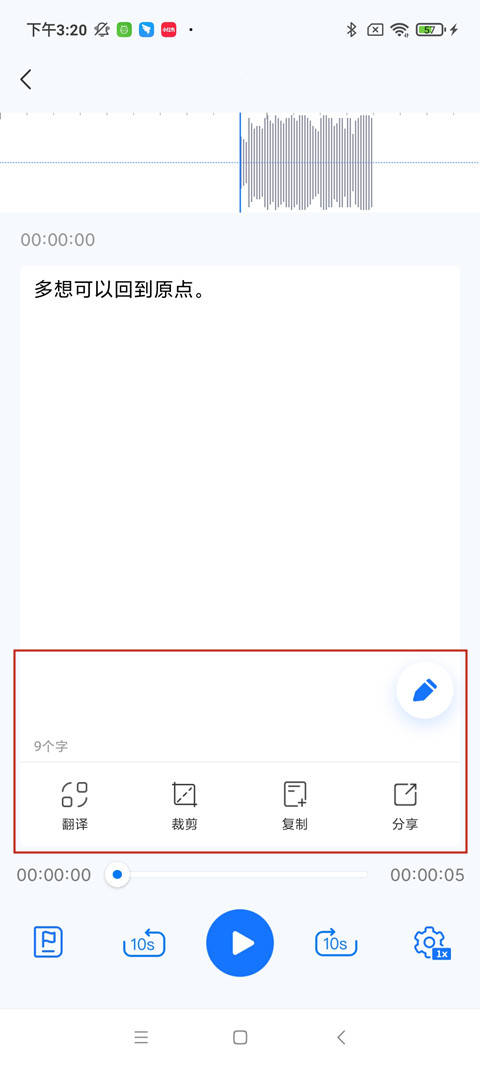The image size is (480, 1066).
Task: Open playback speed settings gear
Action: click(x=432, y=943)
